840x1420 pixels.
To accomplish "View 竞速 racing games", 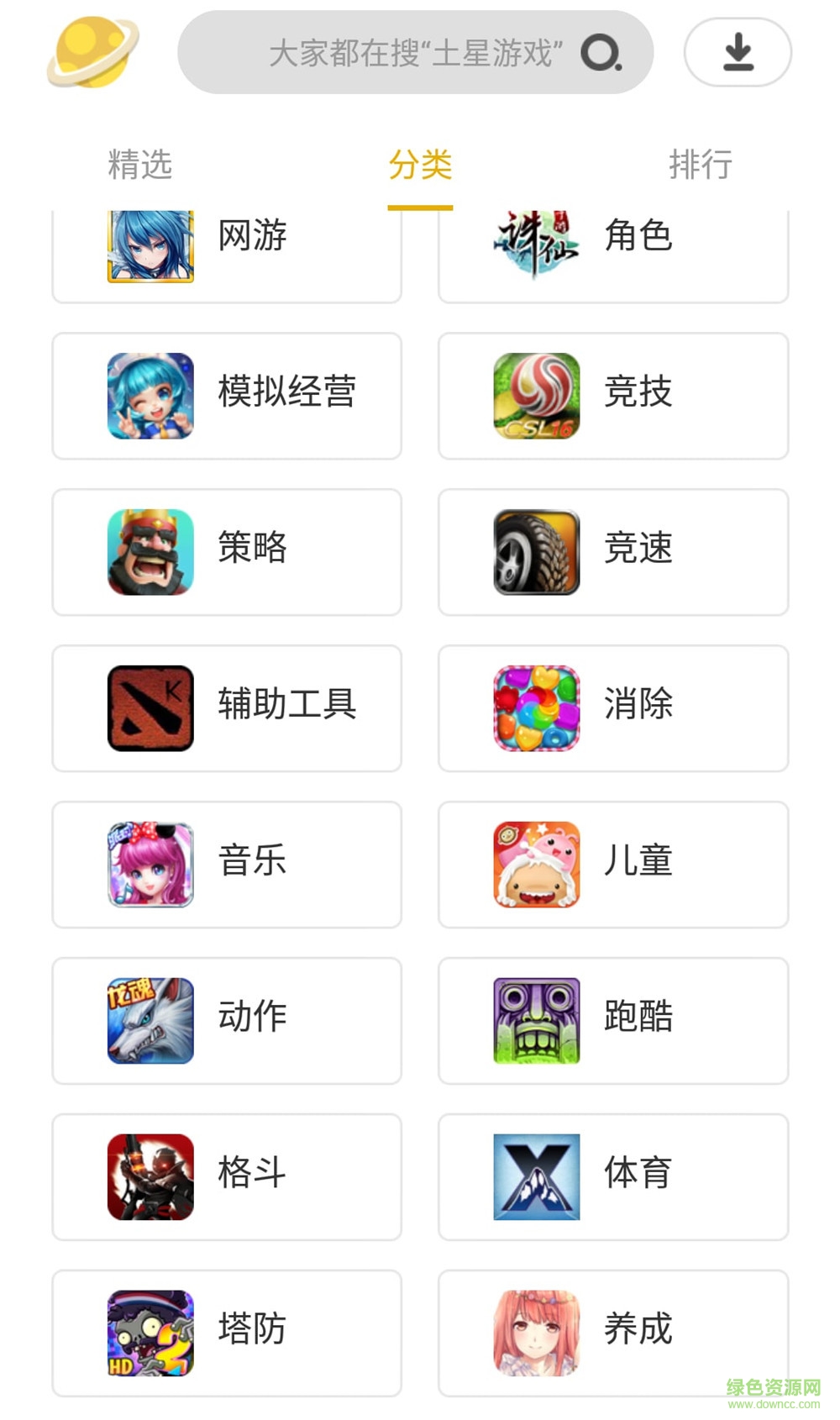I will pos(613,552).
